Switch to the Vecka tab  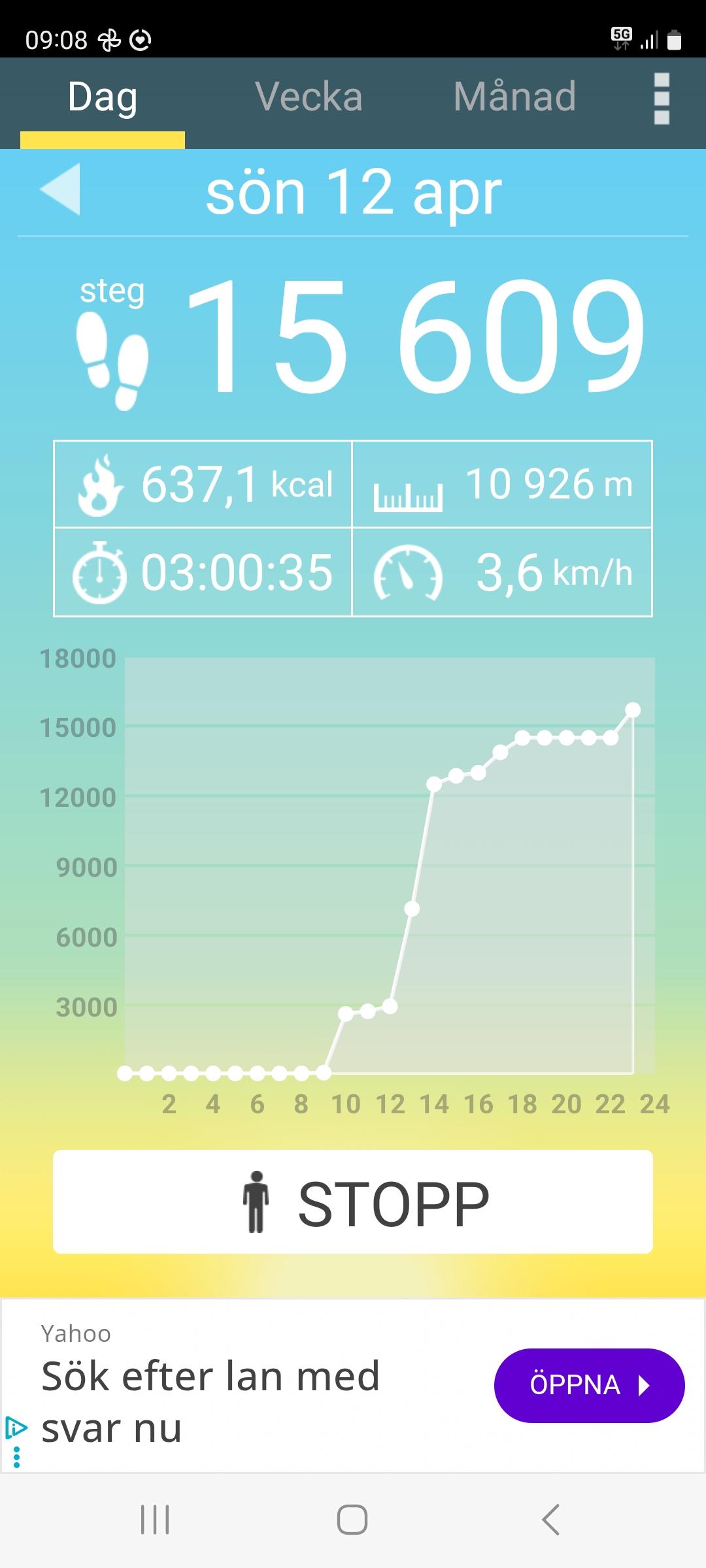pyautogui.click(x=309, y=98)
